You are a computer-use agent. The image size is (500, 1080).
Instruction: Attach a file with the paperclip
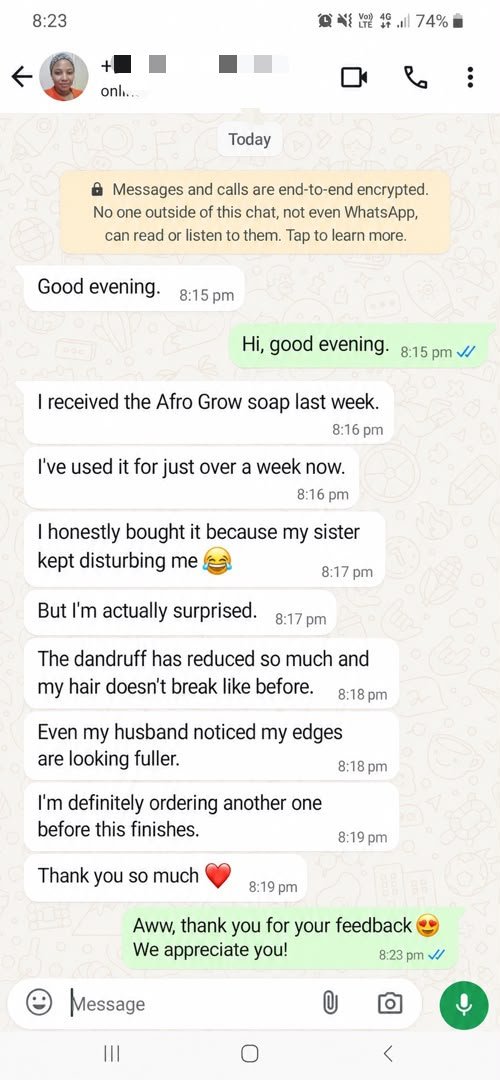331,1004
